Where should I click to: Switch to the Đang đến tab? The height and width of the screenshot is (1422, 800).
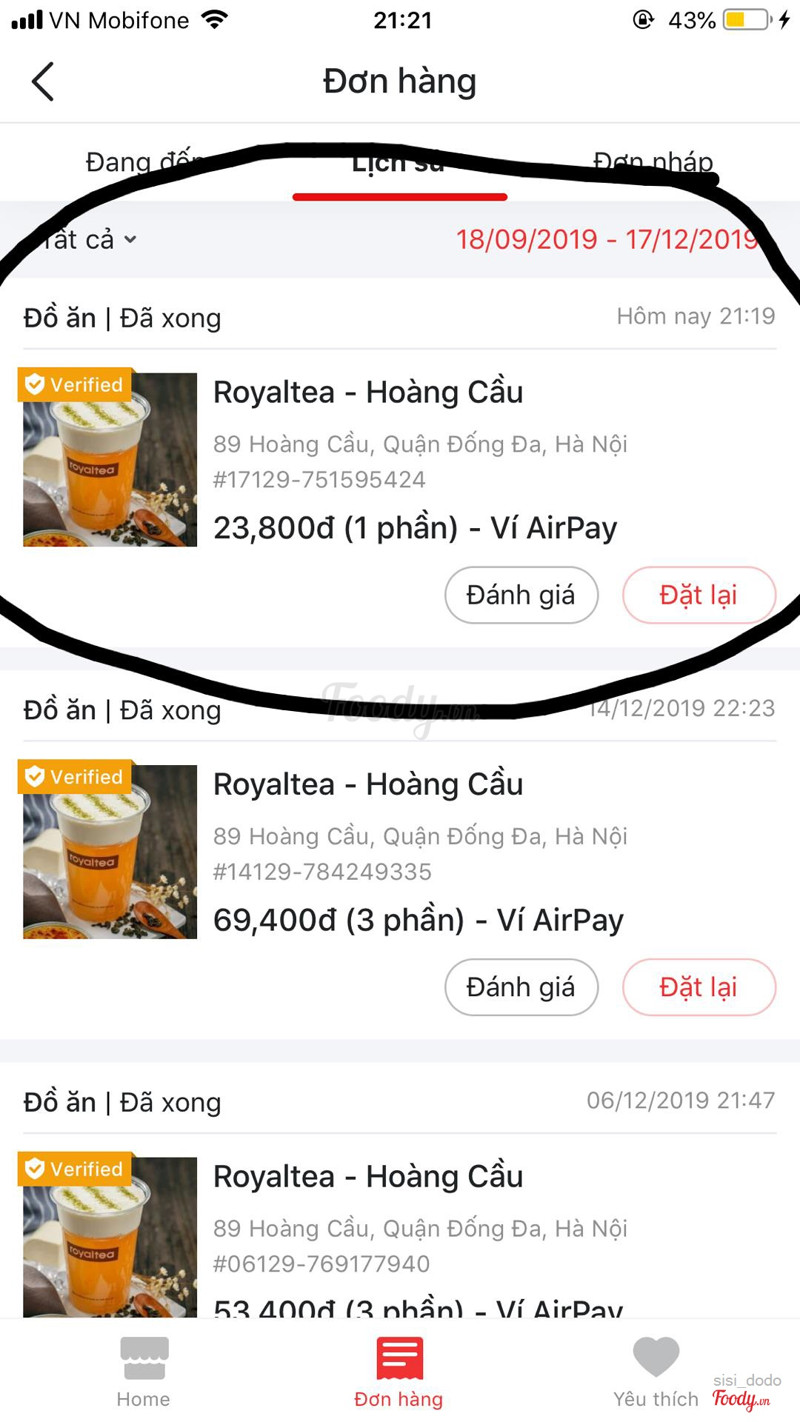tap(145, 162)
